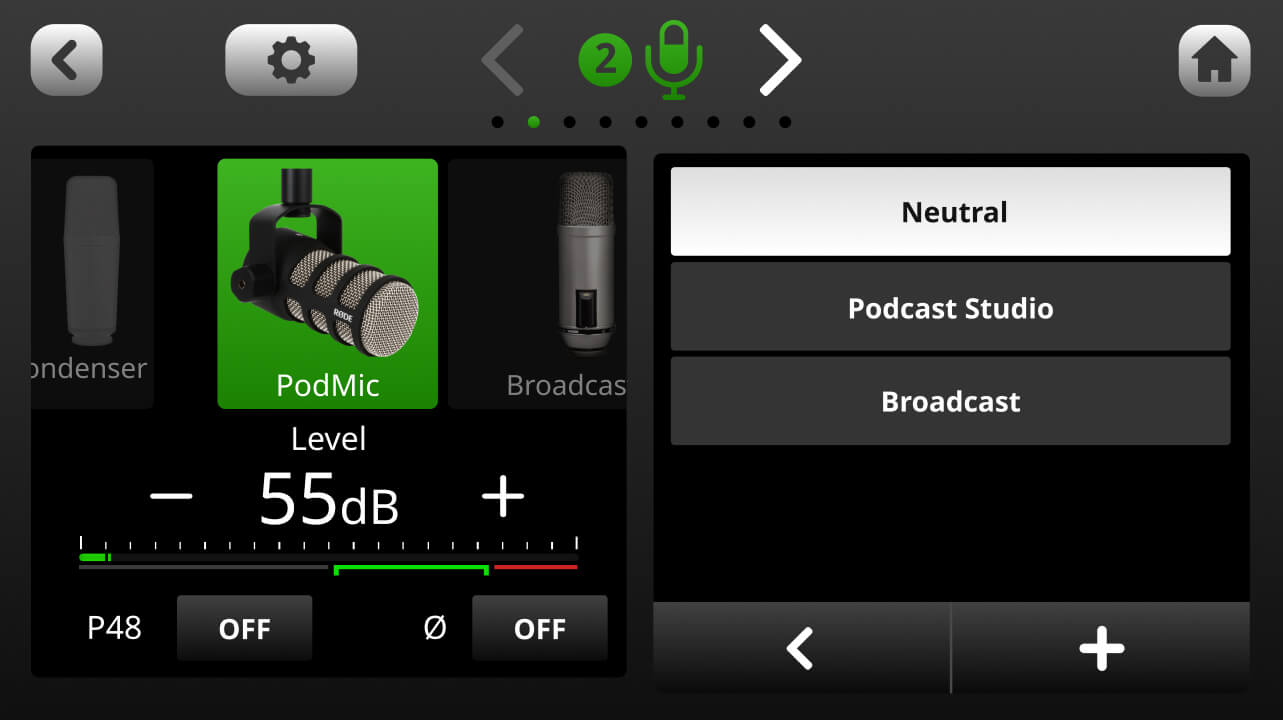1283x720 pixels.
Task: Decrease the level with the minus button
Action: click(171, 497)
